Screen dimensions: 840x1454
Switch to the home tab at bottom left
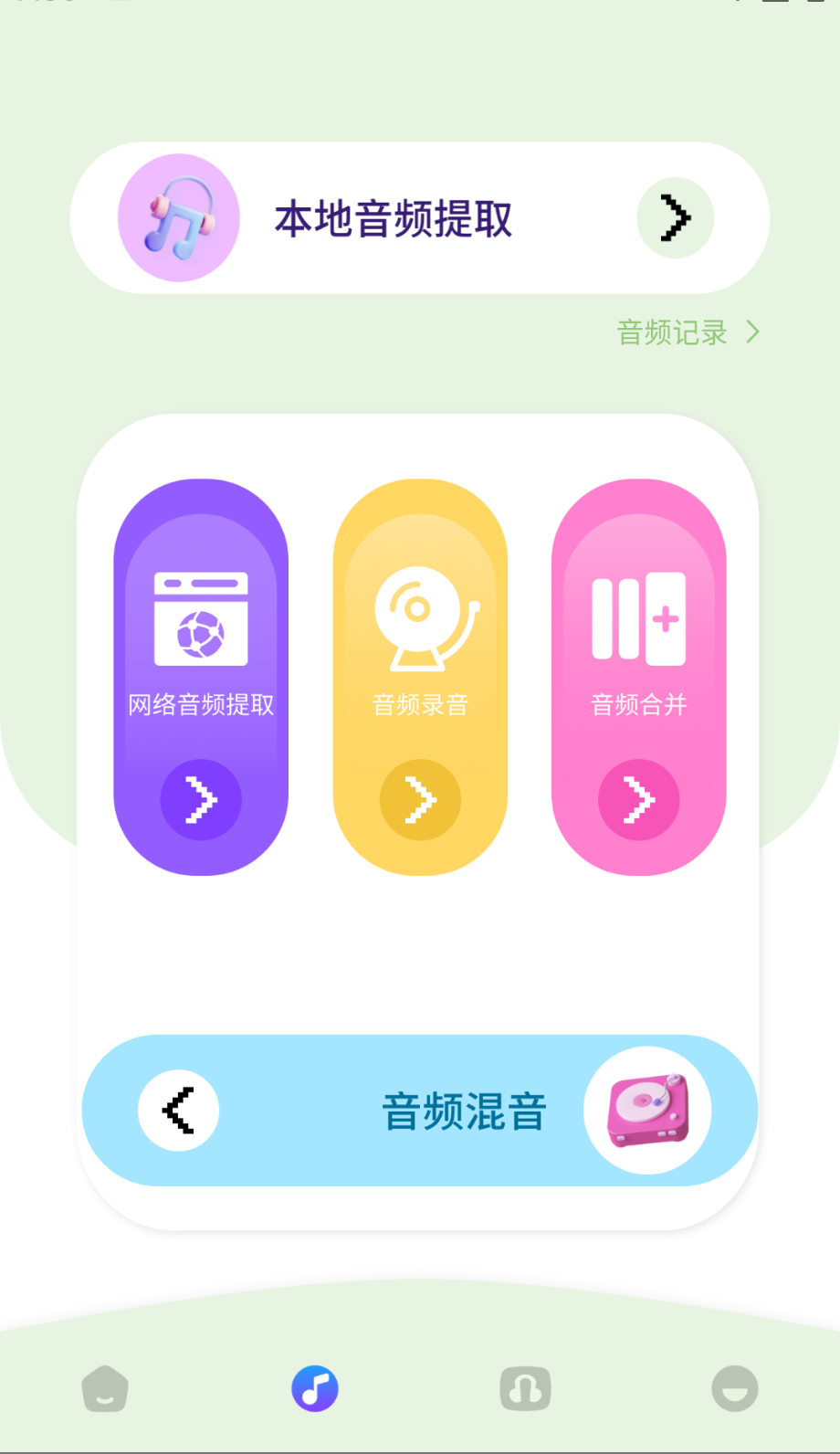point(104,1387)
